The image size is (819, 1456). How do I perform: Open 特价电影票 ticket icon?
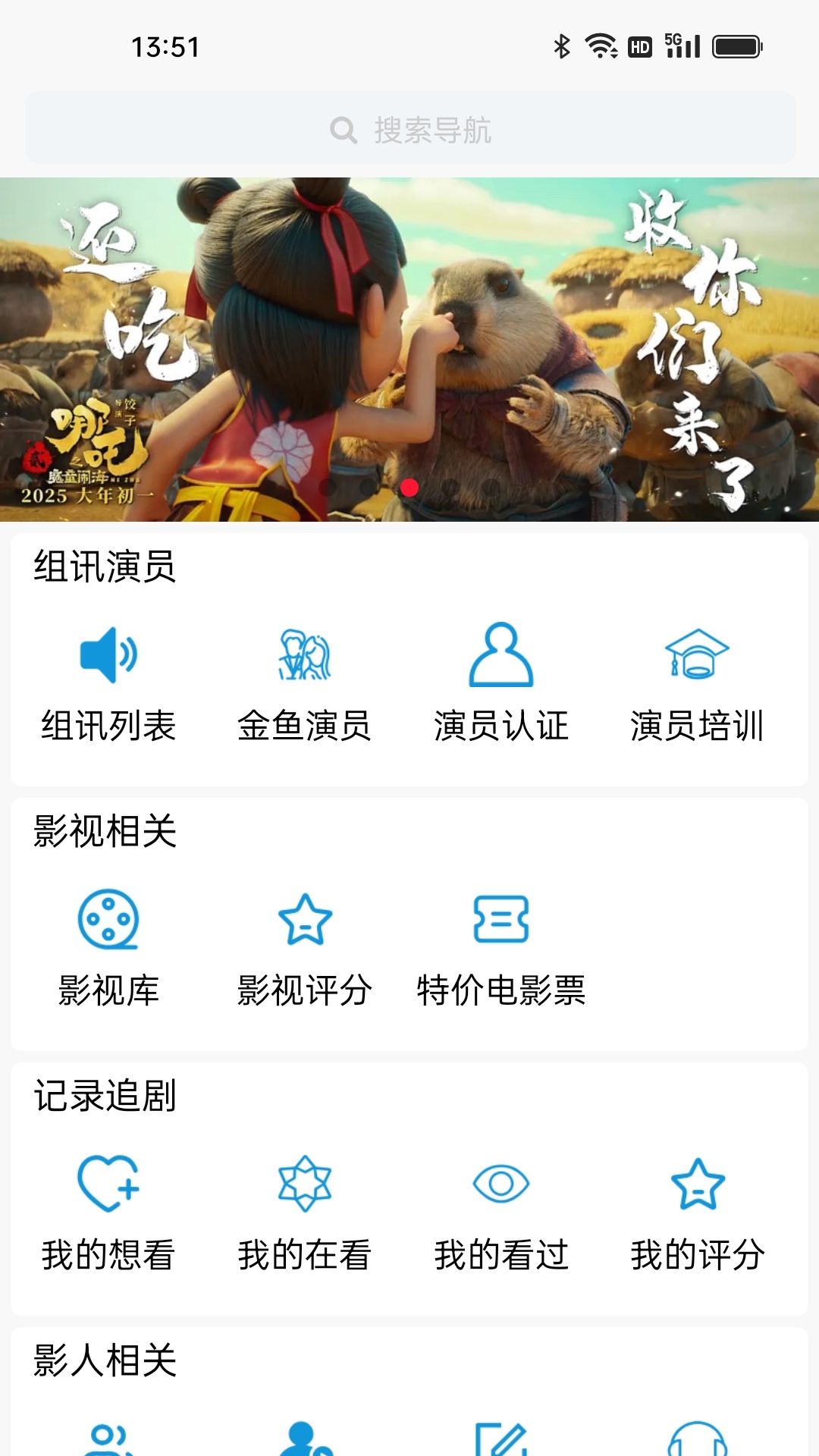[501, 921]
